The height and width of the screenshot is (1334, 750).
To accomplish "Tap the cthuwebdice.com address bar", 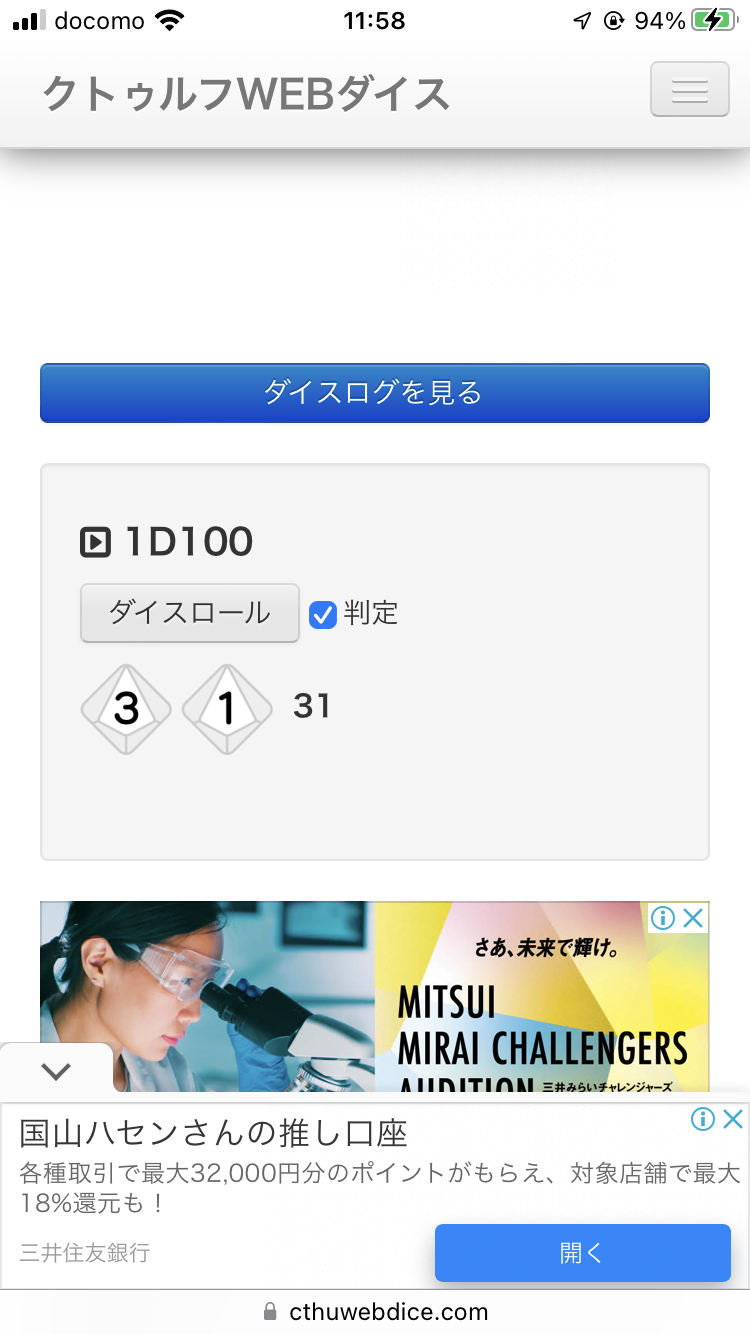I will tap(375, 1311).
